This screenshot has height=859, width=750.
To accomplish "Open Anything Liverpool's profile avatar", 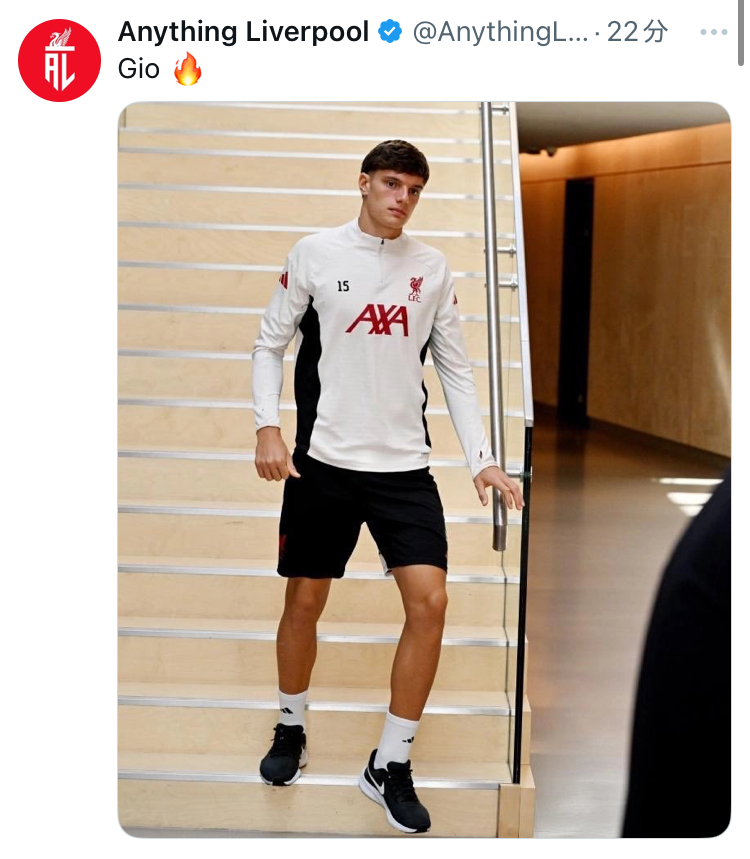I will [59, 60].
